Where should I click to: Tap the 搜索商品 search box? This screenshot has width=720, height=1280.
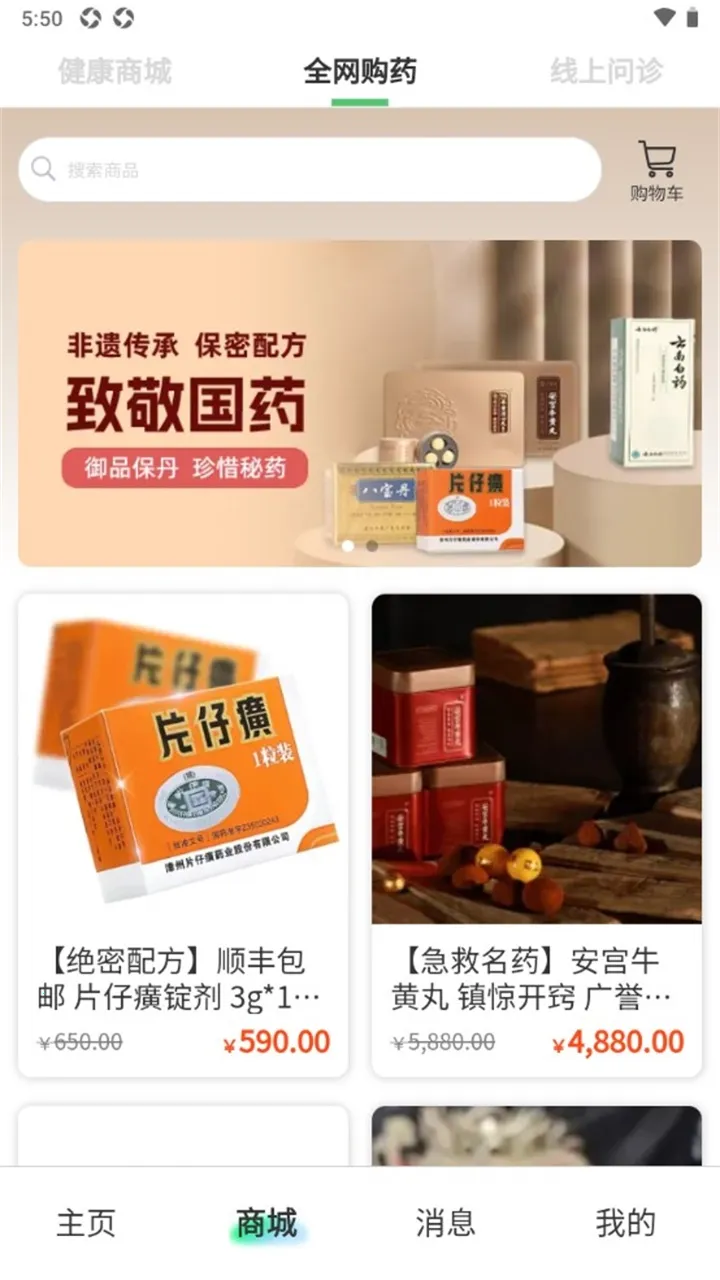310,170
